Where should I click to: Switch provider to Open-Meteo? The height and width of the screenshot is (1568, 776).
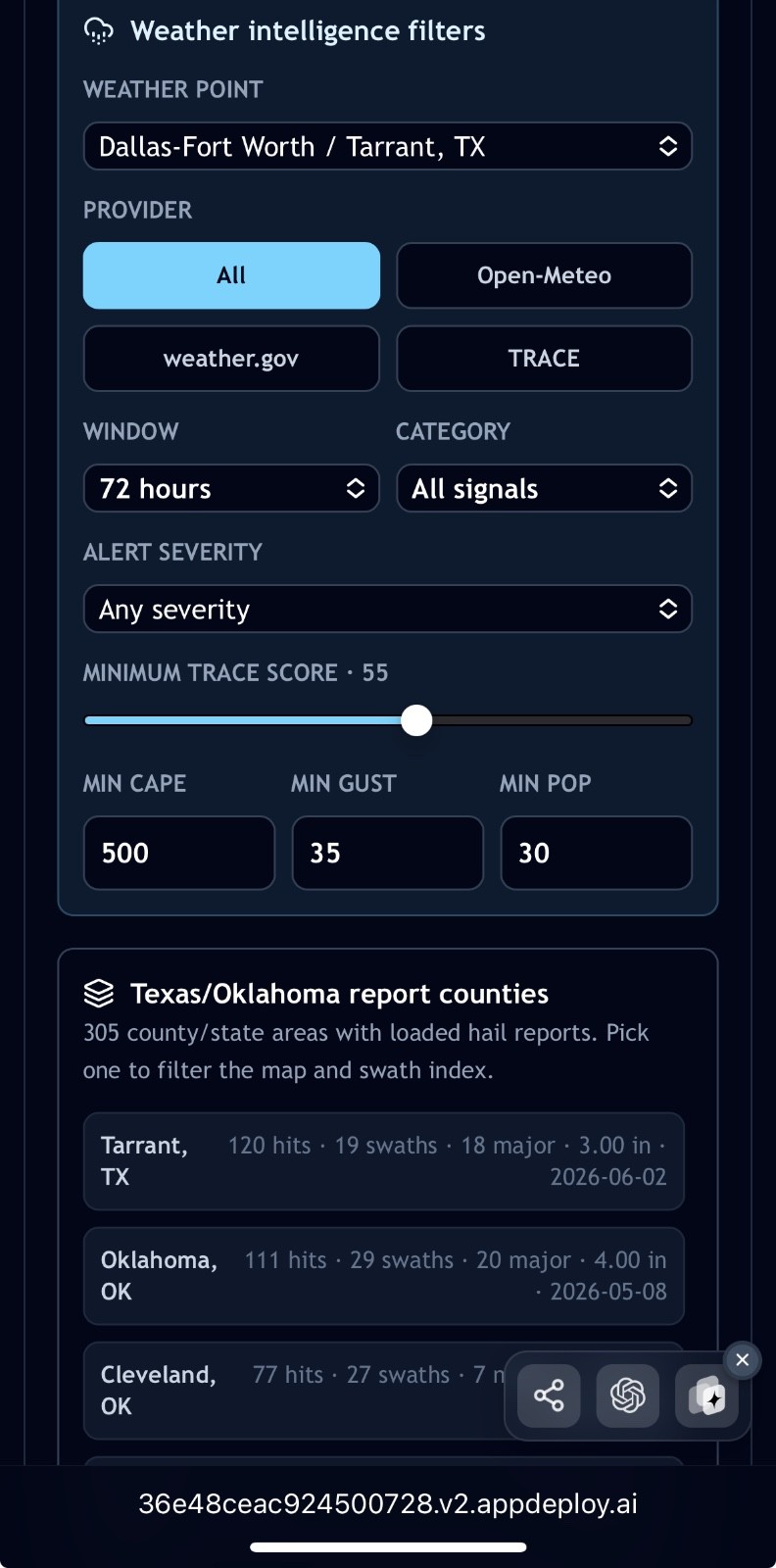(544, 275)
